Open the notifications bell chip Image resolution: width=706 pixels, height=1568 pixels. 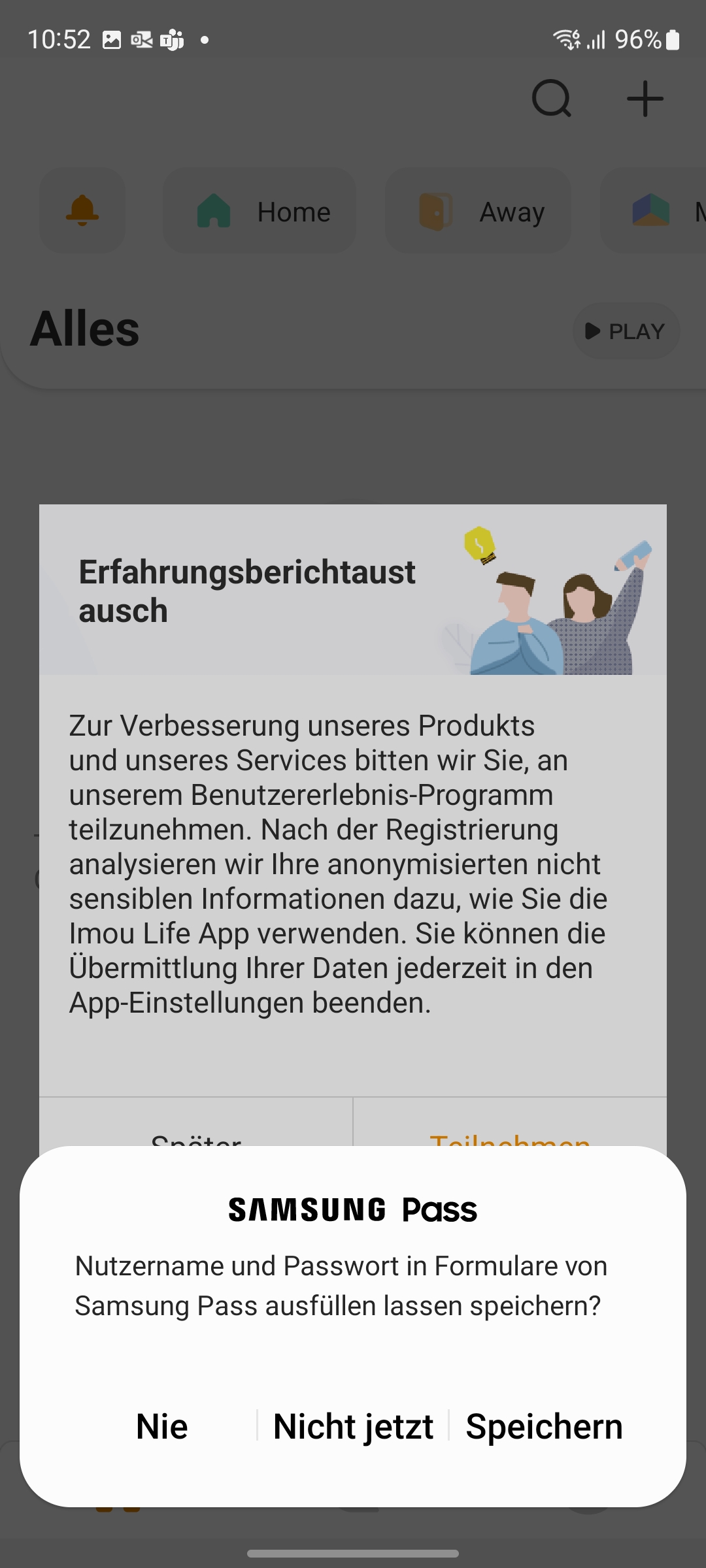82,211
